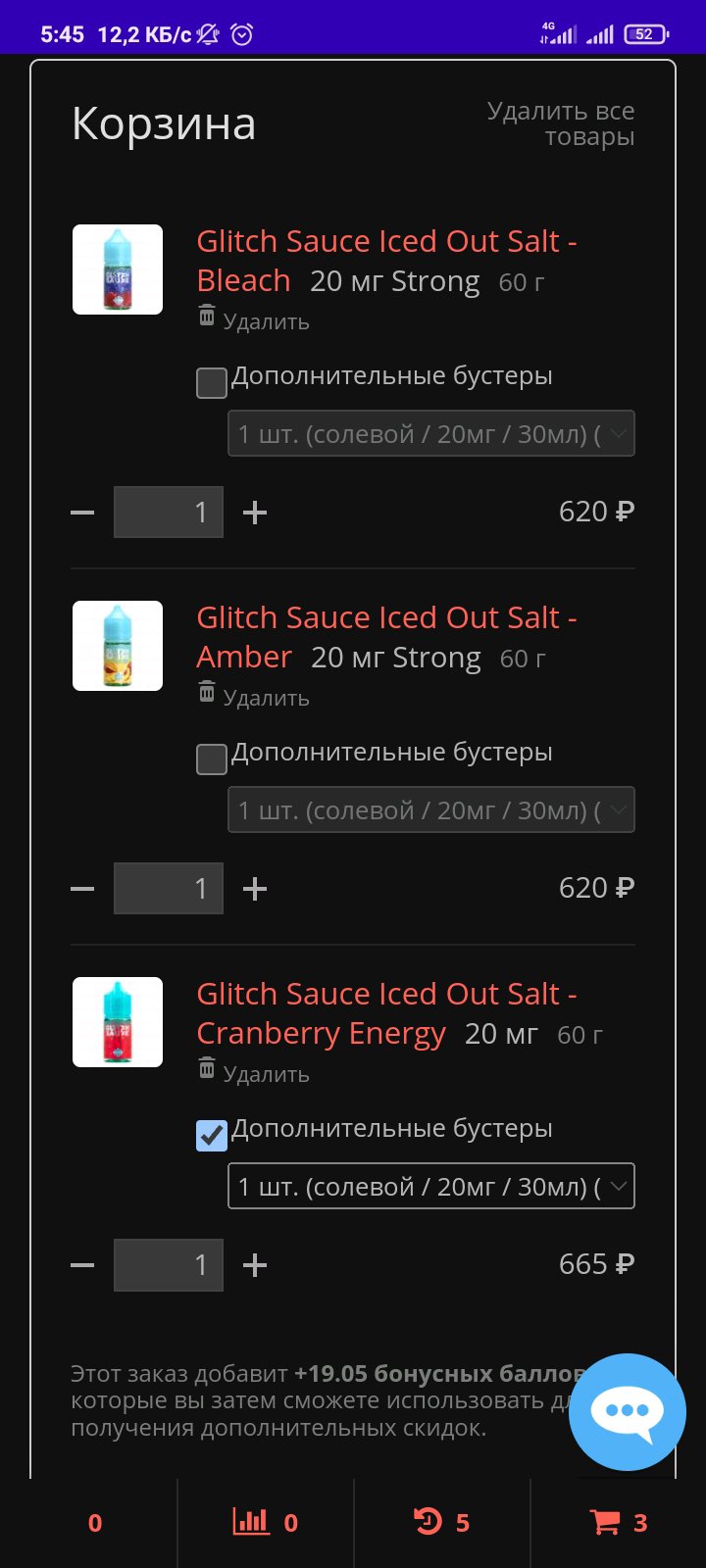Expand the booster dropdown for Cranberry Energy
The height and width of the screenshot is (1568, 706).
point(431,1186)
